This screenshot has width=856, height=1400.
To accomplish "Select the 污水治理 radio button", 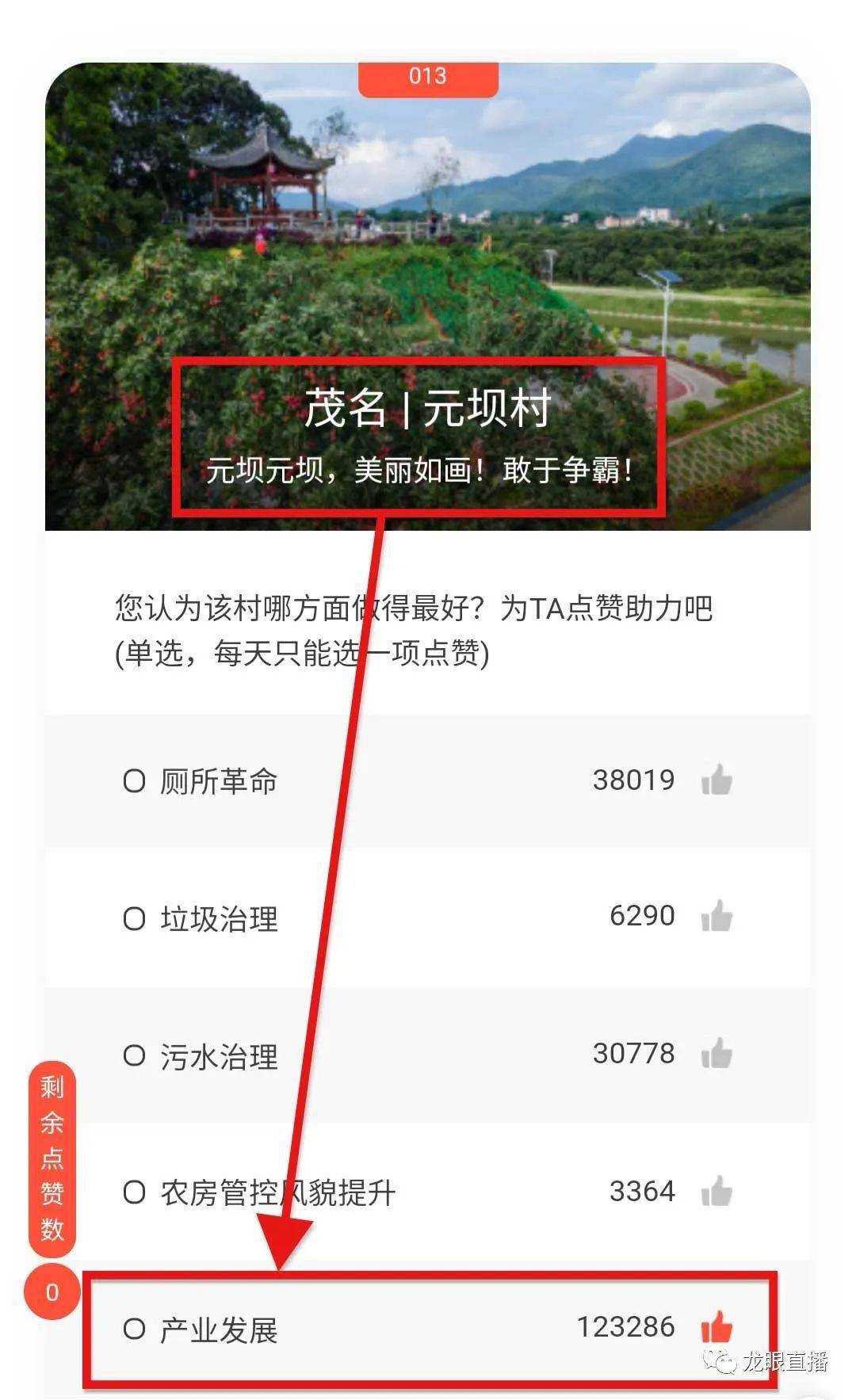I will click(x=134, y=1054).
